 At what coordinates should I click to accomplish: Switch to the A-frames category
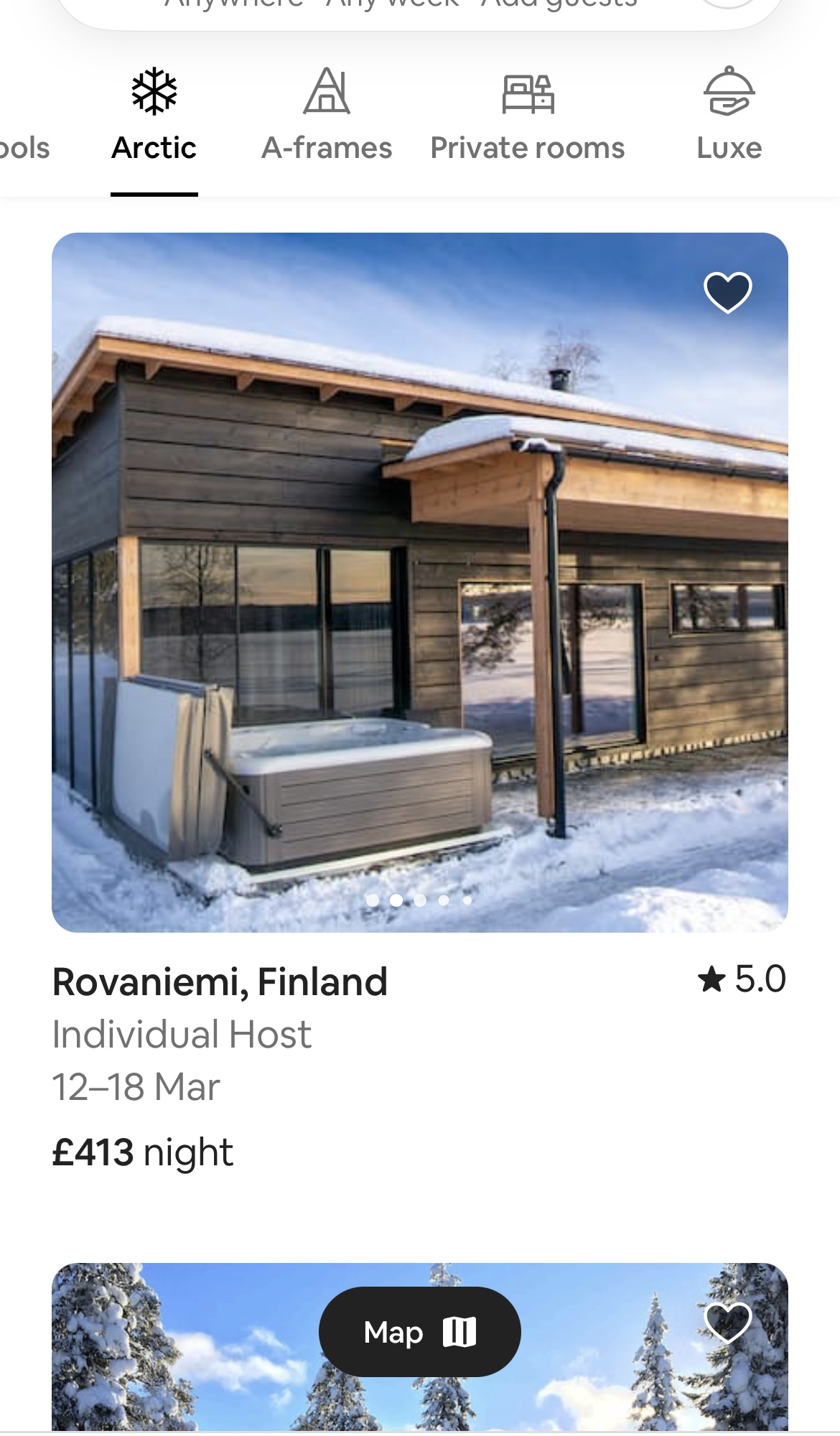(x=327, y=116)
